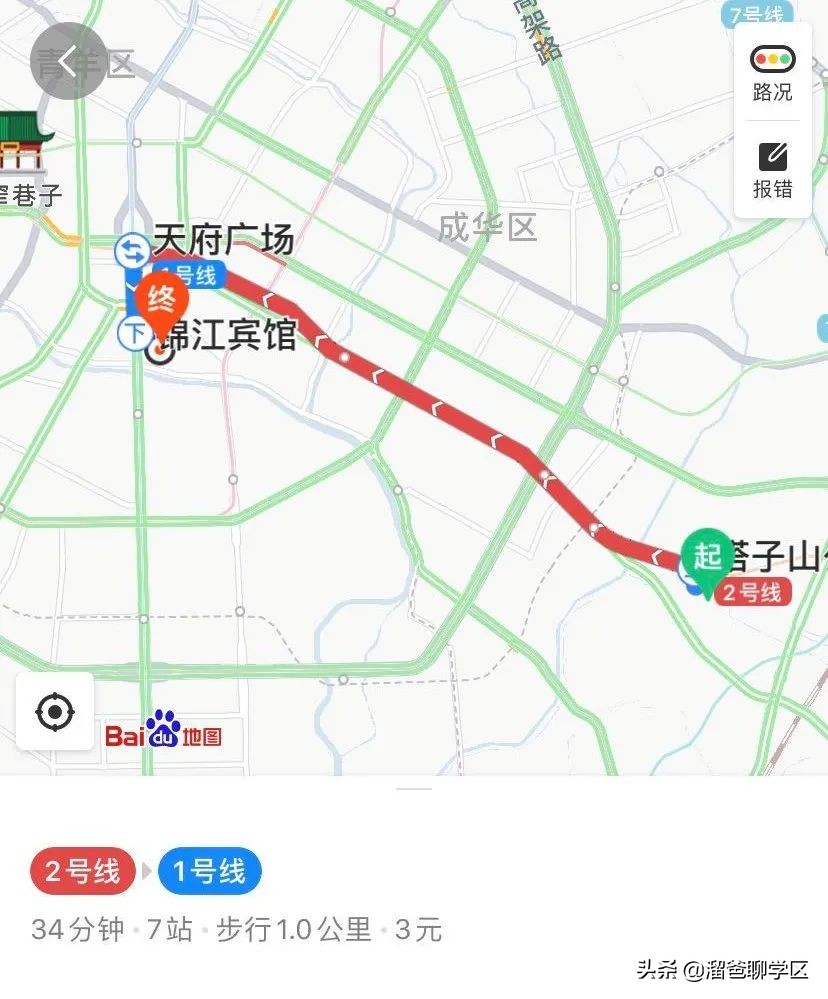The image size is (828, 999).
Task: Enable the locate-me positioning control
Action: pos(55,713)
